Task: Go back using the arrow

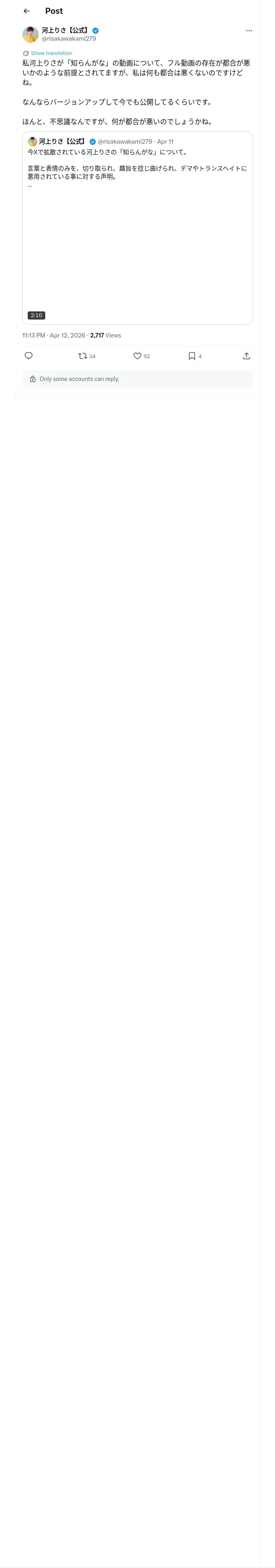Action: [x=27, y=11]
